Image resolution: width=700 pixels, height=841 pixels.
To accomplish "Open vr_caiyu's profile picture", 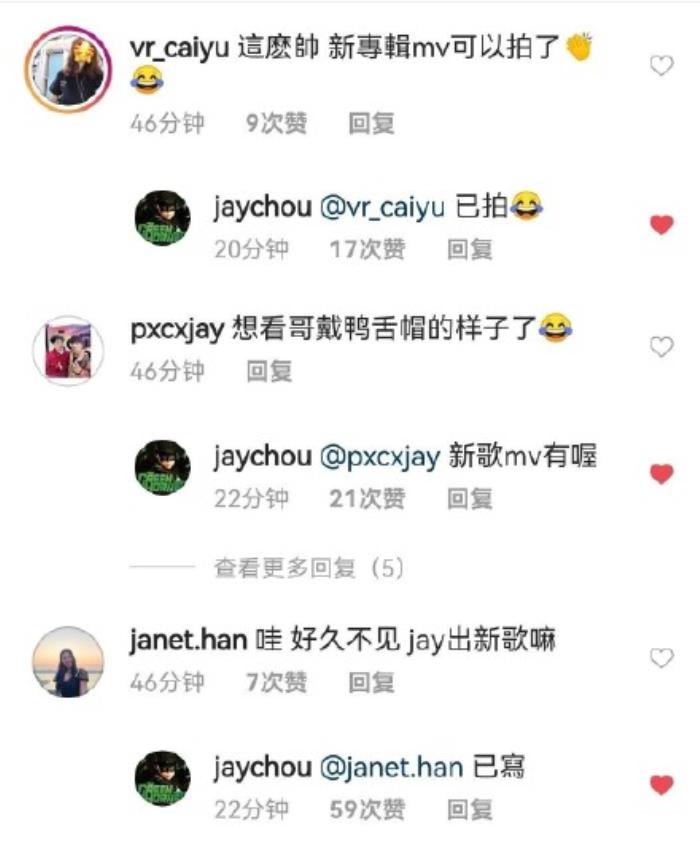I will [68, 70].
